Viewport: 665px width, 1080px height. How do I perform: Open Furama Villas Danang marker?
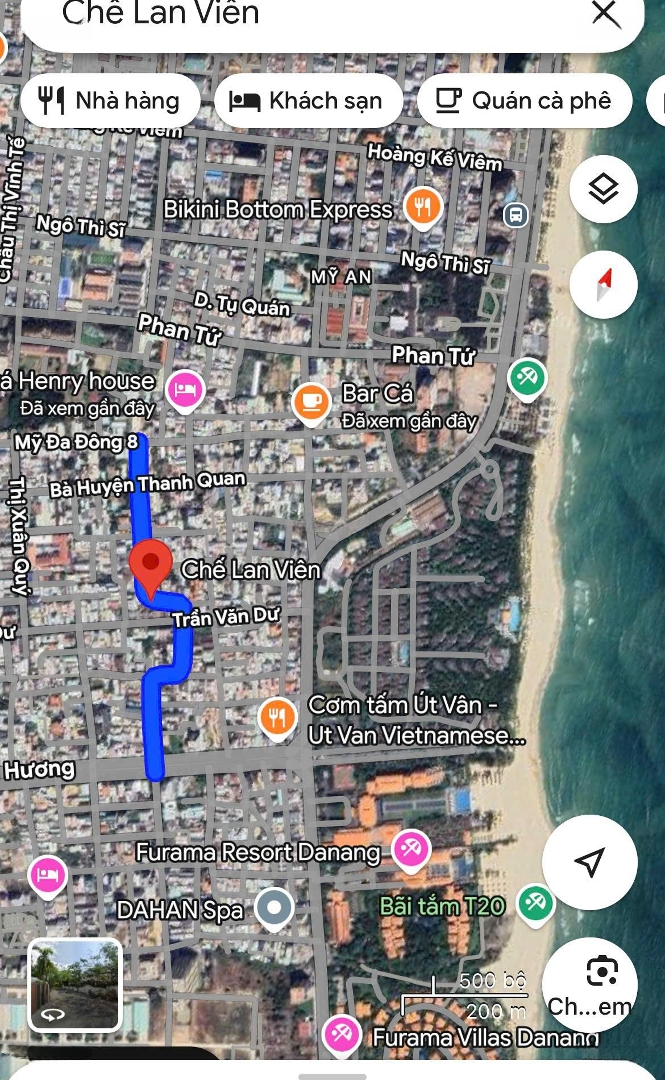[342, 1034]
